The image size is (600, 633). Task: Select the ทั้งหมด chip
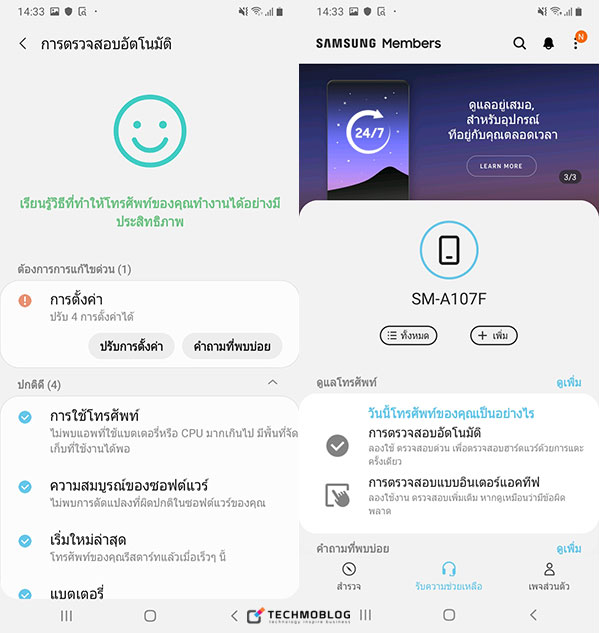pos(408,336)
